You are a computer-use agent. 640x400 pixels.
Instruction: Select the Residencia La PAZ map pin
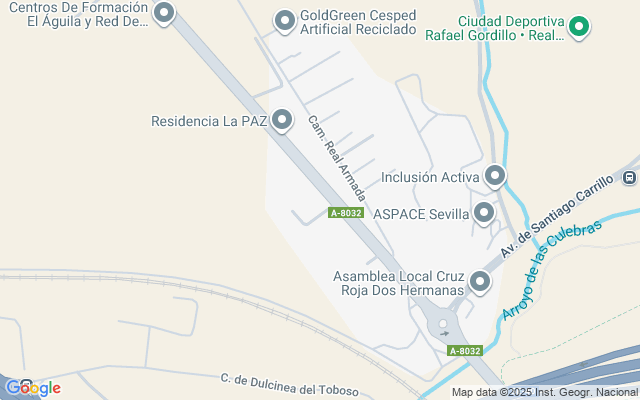[281, 120]
